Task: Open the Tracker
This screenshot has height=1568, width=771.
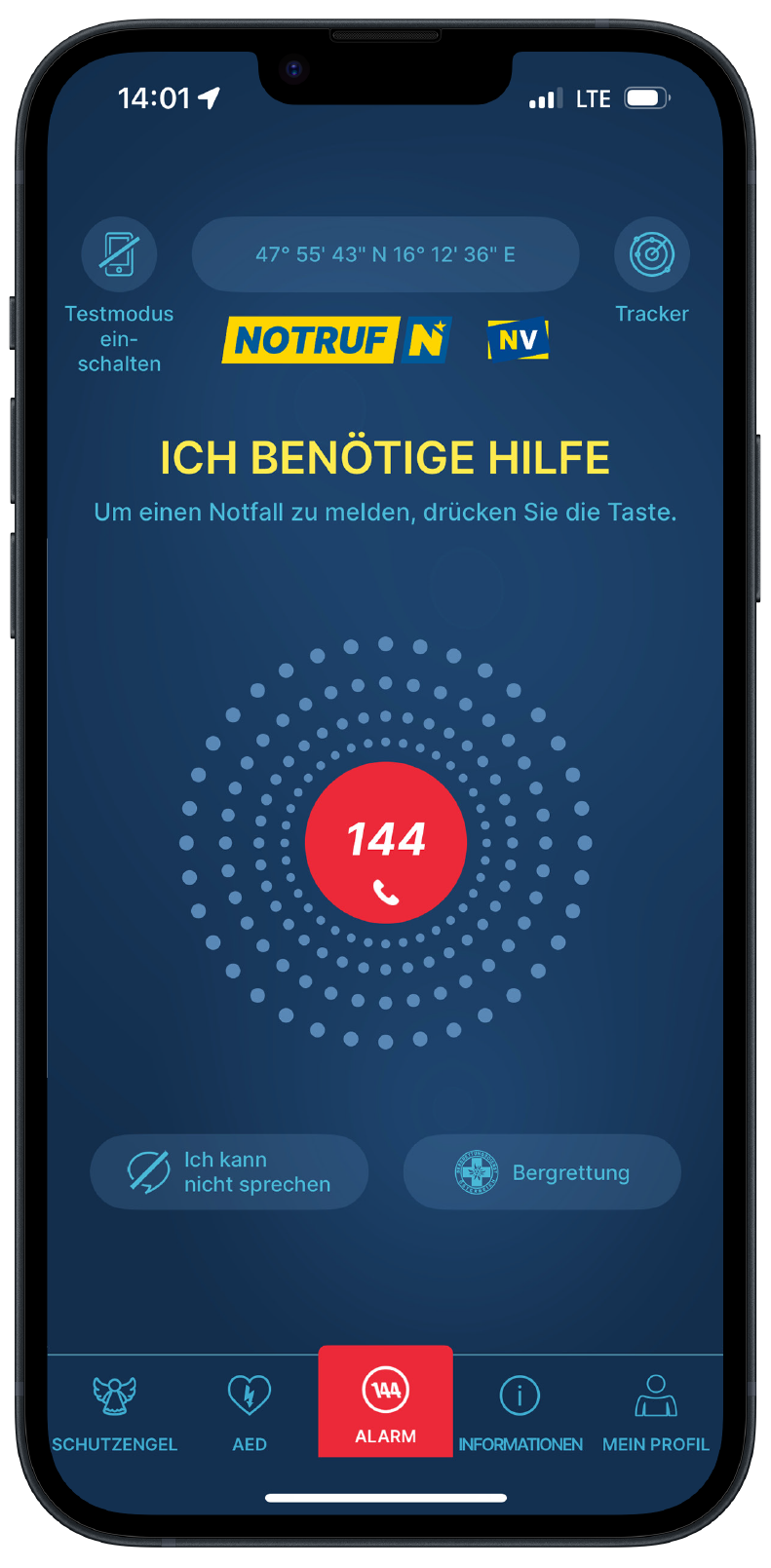Action: coord(651,255)
